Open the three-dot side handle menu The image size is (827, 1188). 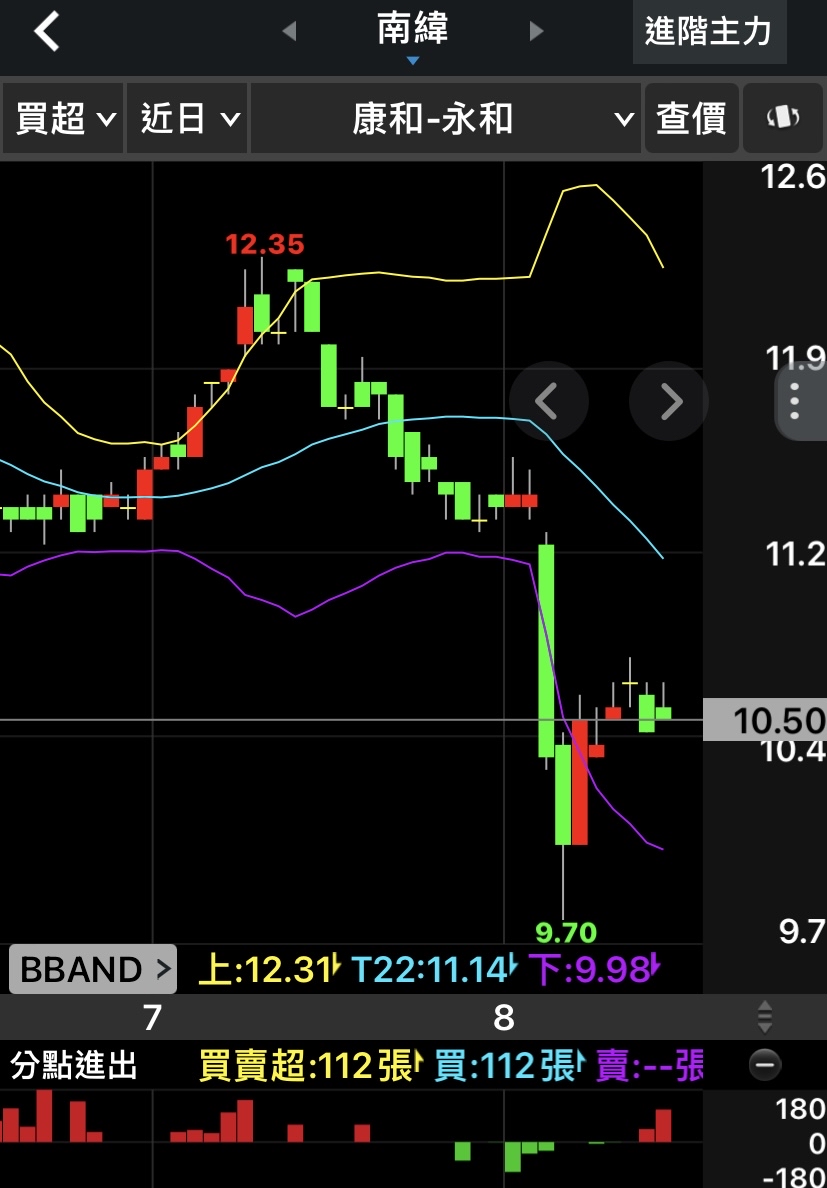click(x=797, y=401)
